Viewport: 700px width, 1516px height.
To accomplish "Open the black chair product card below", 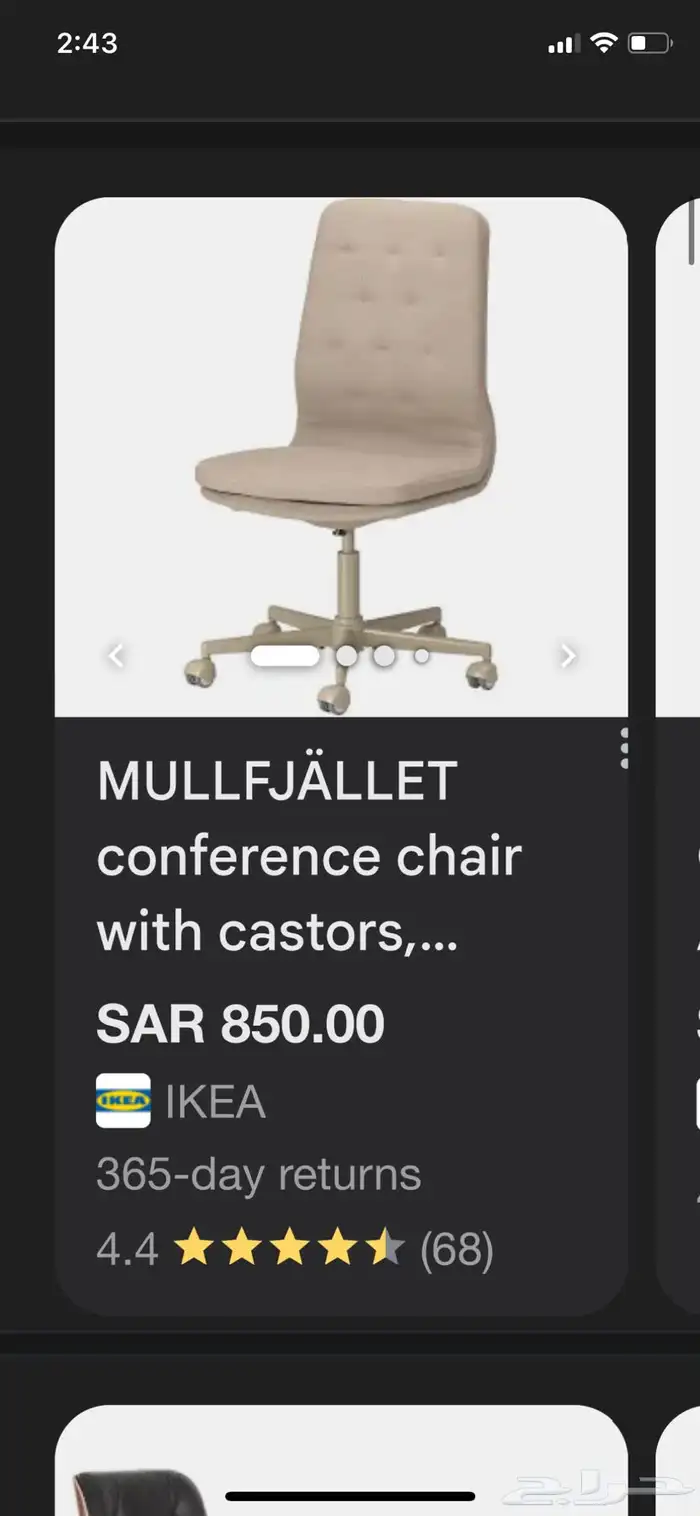I will point(340,1460).
